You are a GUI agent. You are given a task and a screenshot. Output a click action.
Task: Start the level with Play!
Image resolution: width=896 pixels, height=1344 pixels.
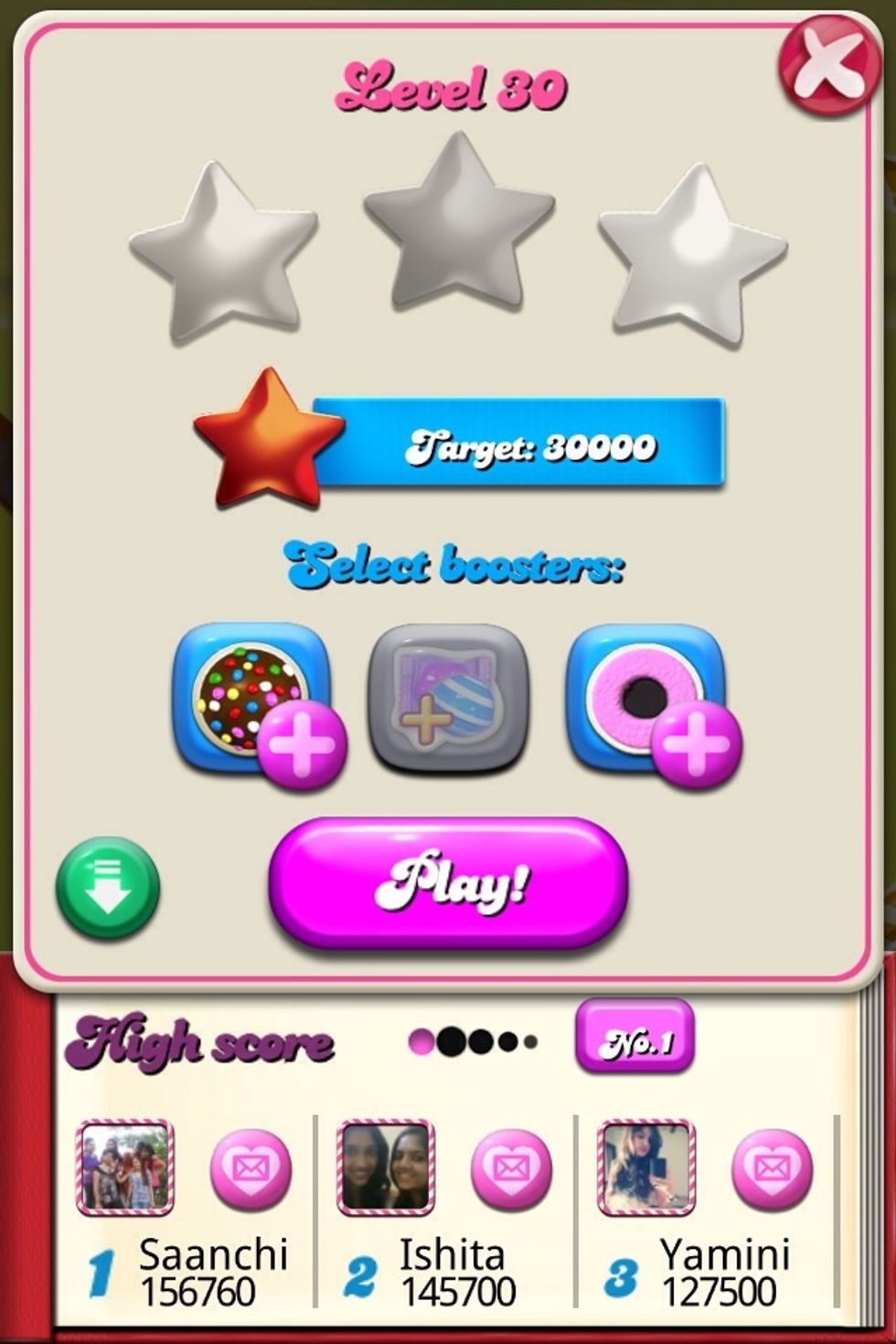point(449,882)
